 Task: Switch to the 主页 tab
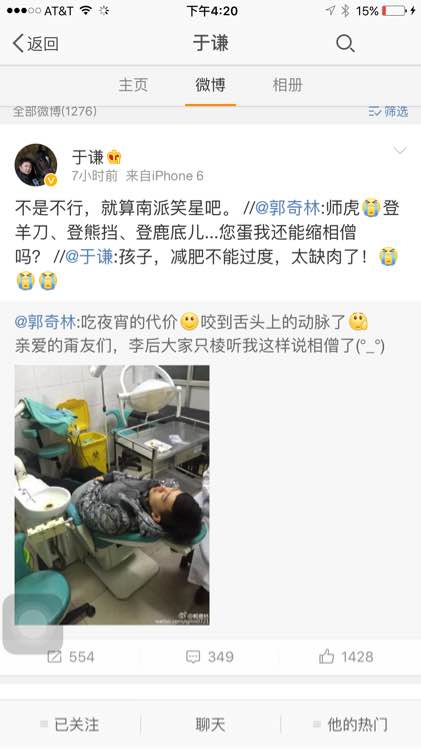pos(133,85)
